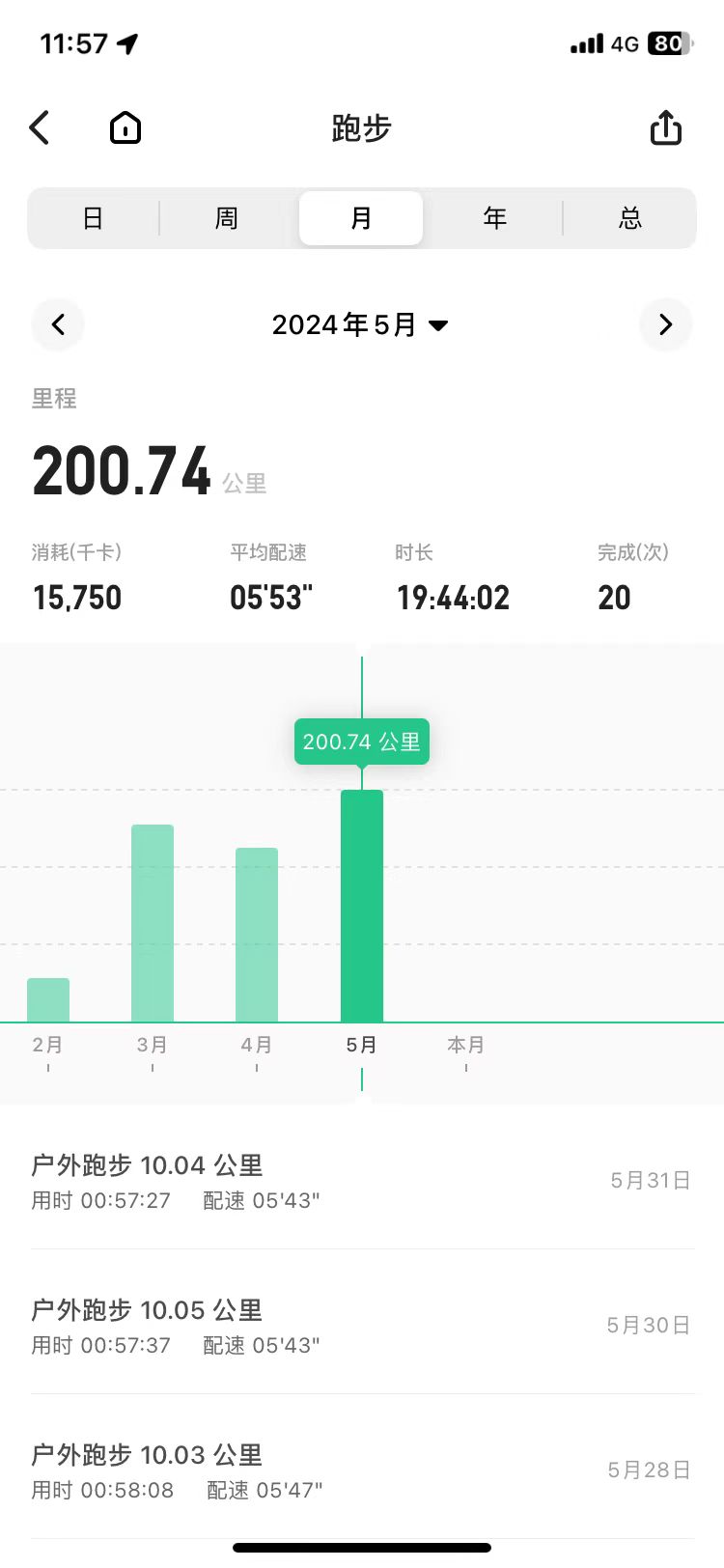The image size is (724, 1568).
Task: Go to the next month
Action: click(x=666, y=324)
